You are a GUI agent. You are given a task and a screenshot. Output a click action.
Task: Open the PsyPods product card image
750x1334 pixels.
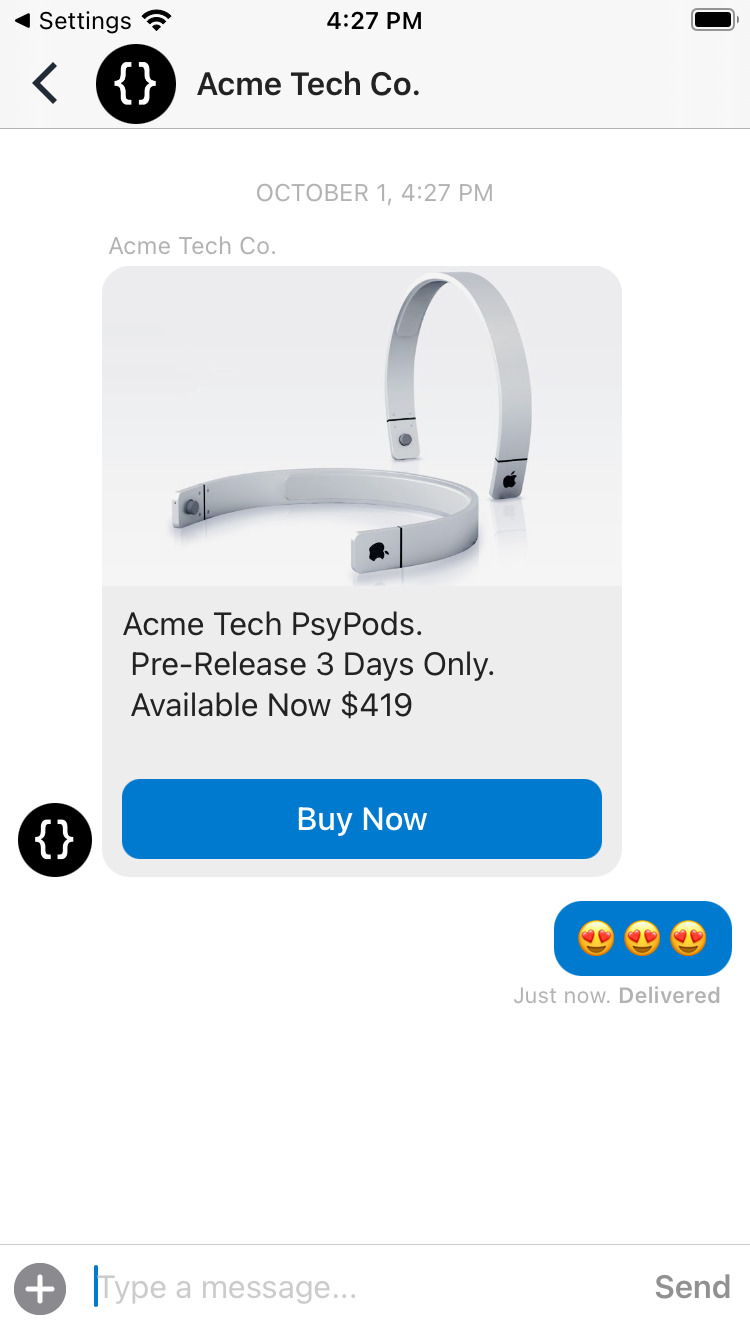click(362, 426)
